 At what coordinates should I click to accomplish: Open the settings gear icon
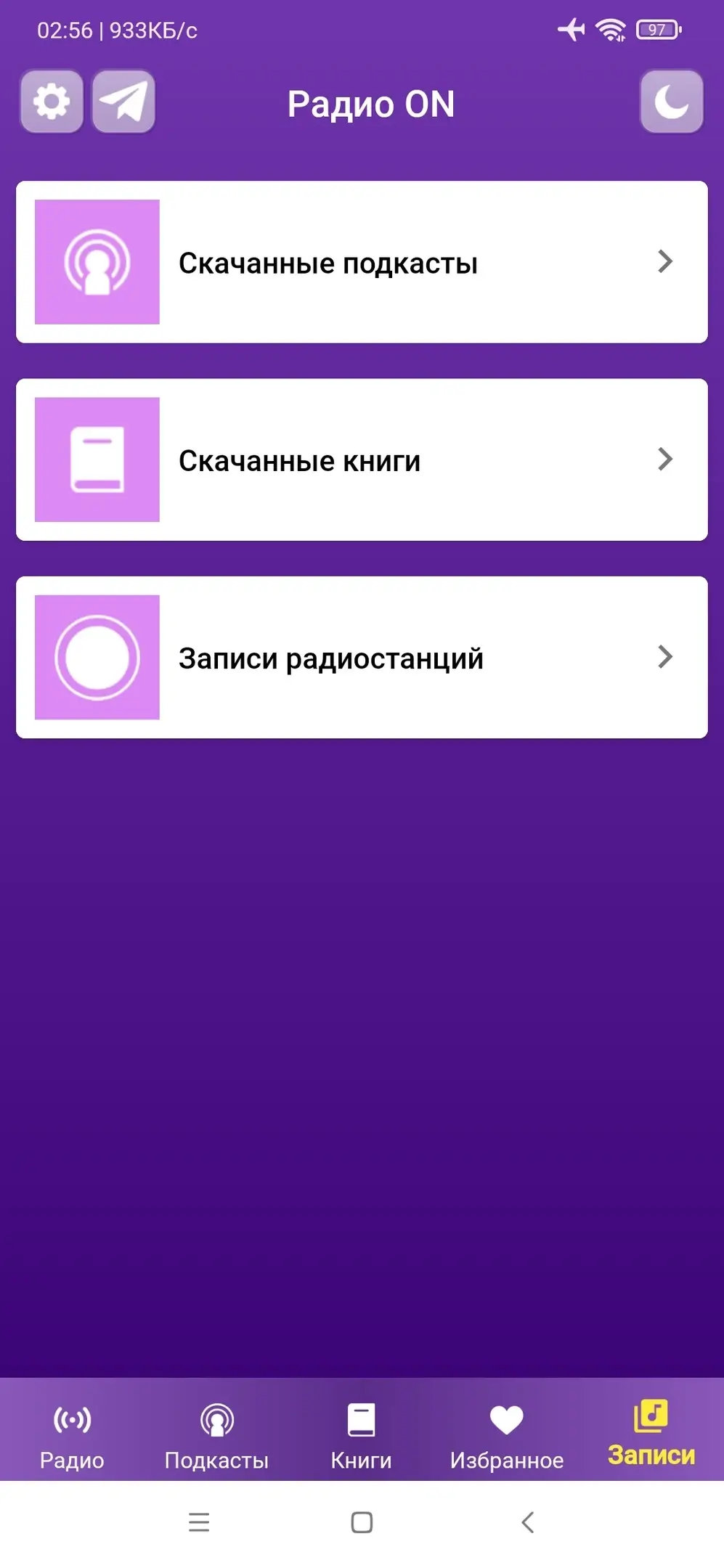click(x=52, y=102)
